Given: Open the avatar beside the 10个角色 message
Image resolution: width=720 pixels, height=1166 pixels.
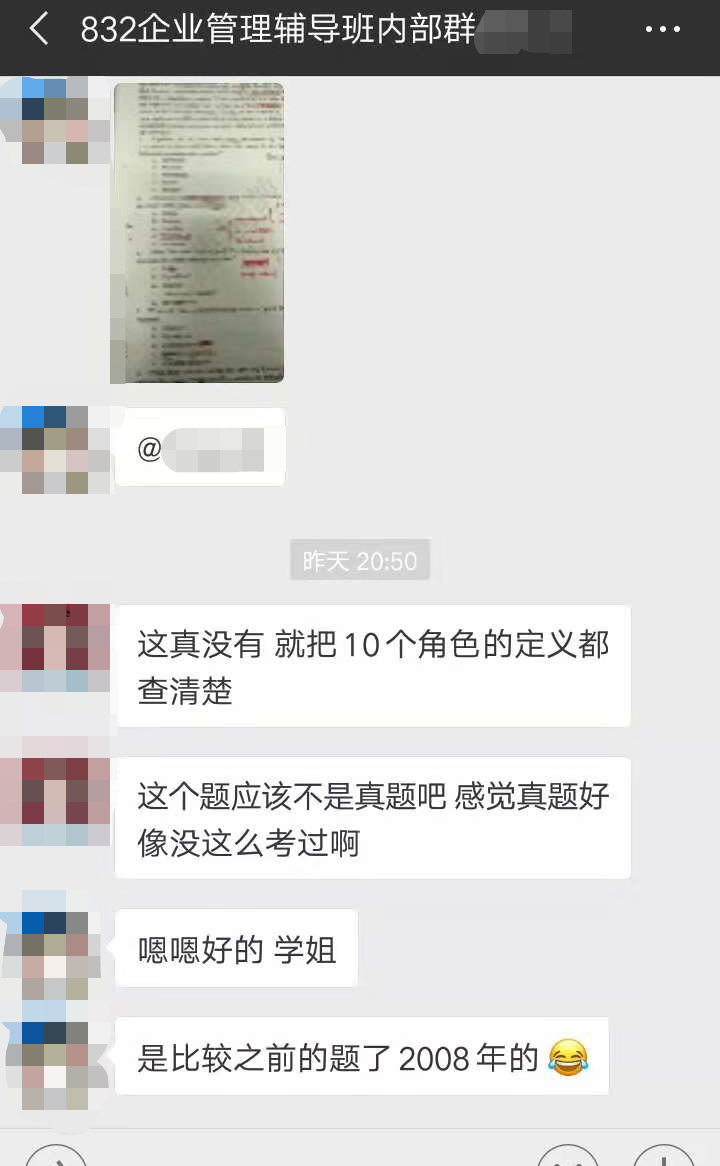Looking at the screenshot, I should pyautogui.click(x=55, y=648).
